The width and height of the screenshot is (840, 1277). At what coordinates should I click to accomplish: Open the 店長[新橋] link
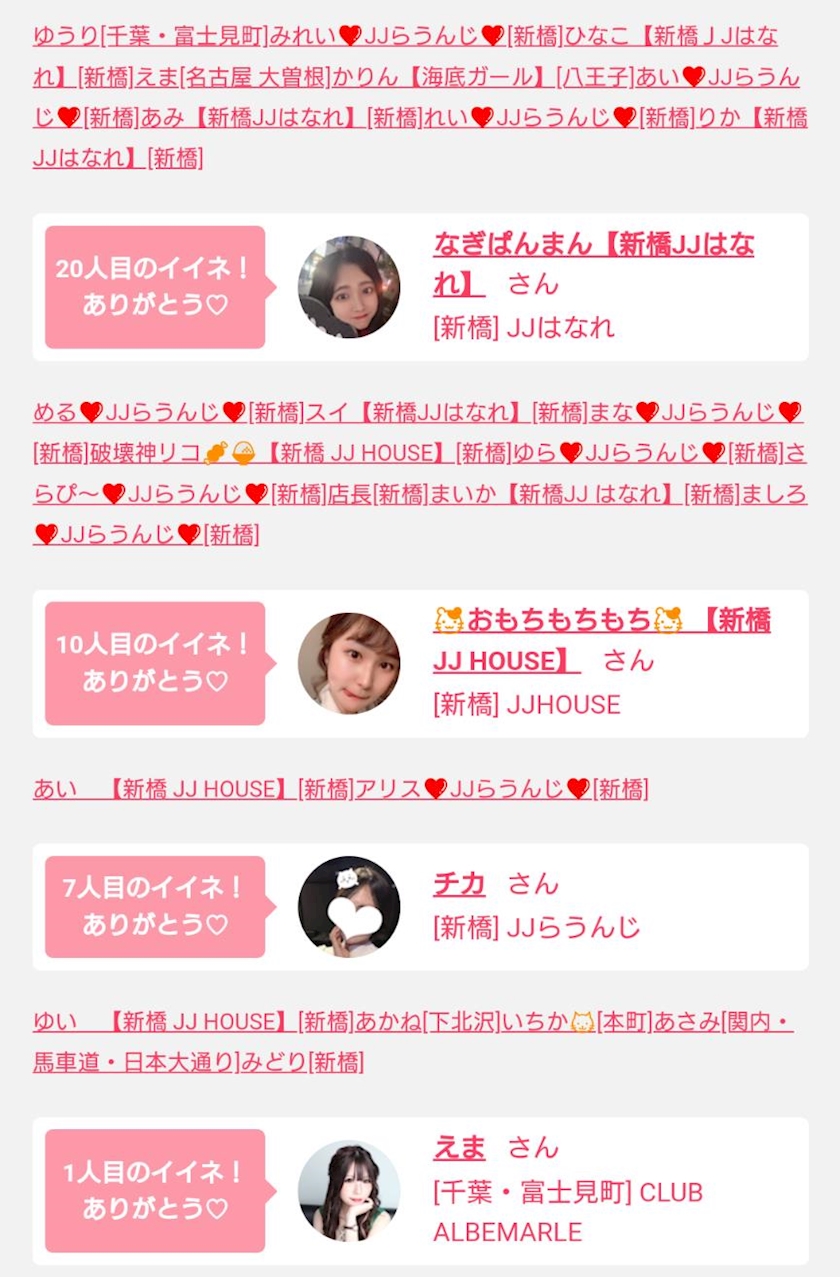pyautogui.click(x=377, y=494)
